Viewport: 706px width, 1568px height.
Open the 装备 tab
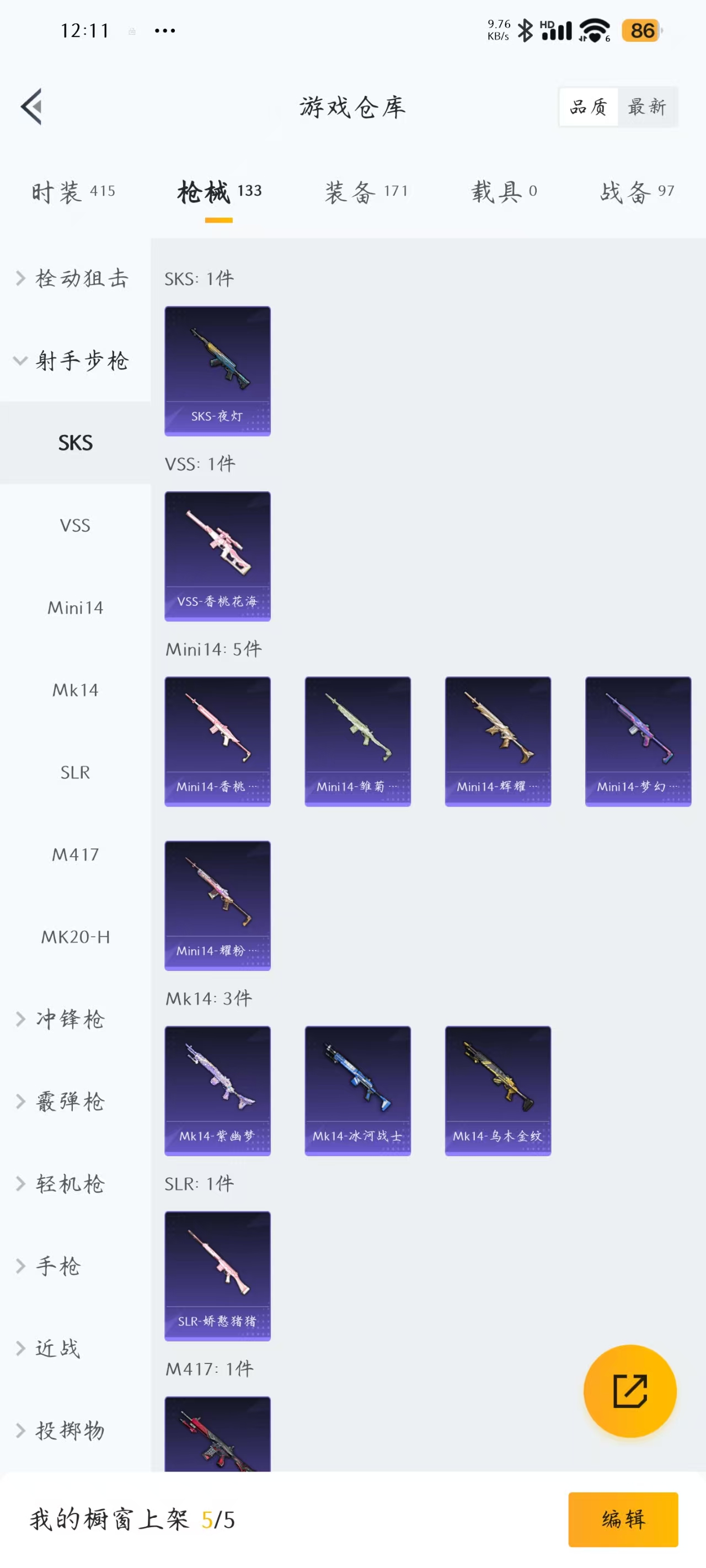[366, 192]
